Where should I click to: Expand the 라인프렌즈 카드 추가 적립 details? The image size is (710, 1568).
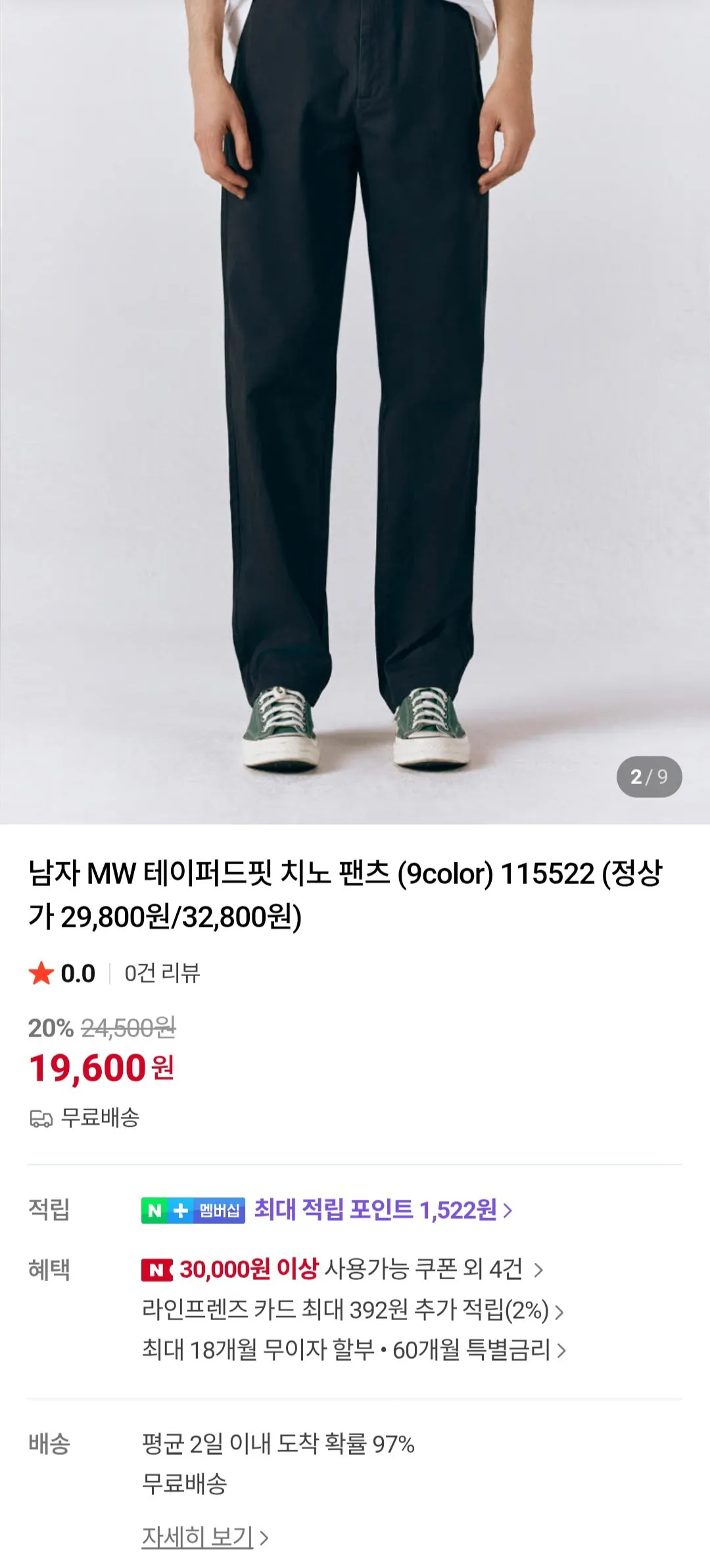click(x=355, y=1311)
